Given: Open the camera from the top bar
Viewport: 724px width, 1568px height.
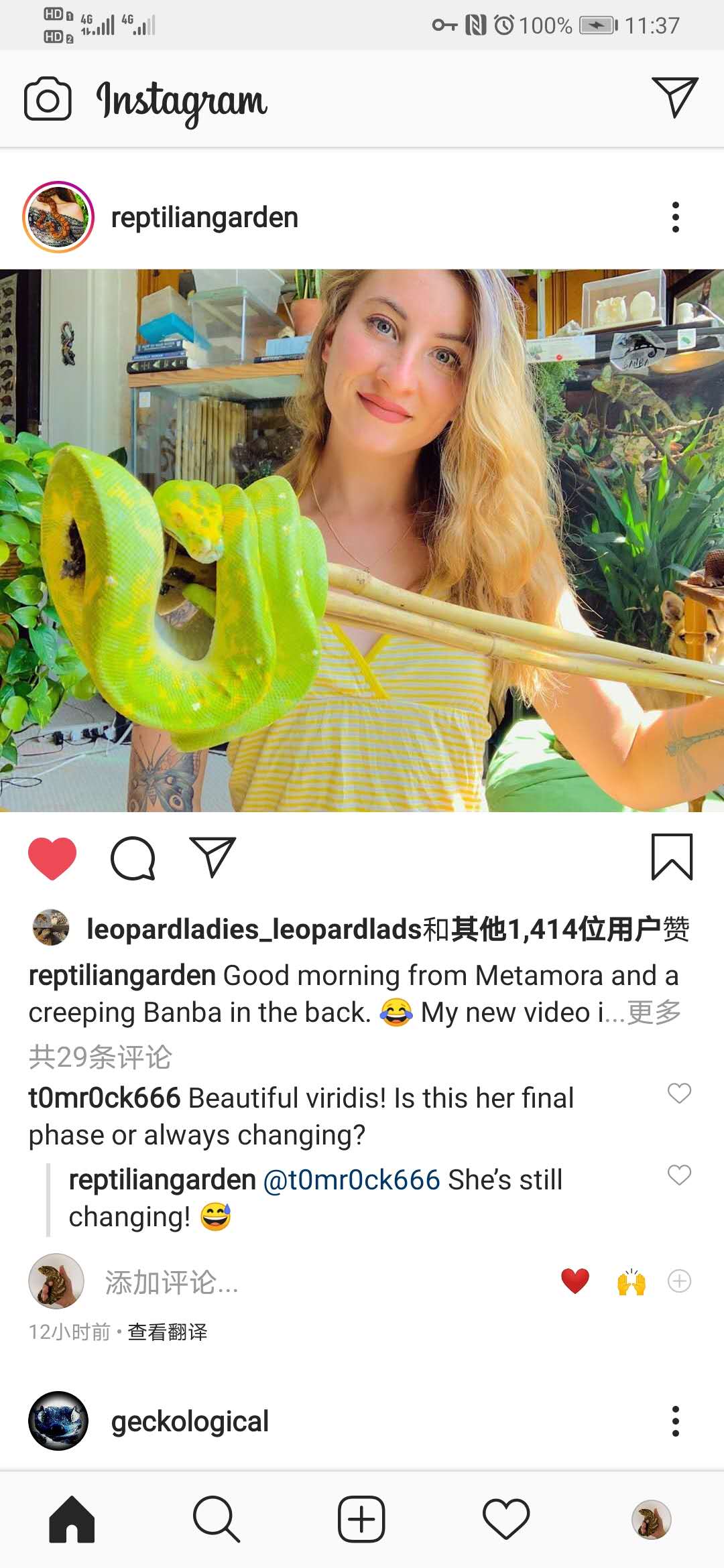Looking at the screenshot, I should pyautogui.click(x=48, y=99).
